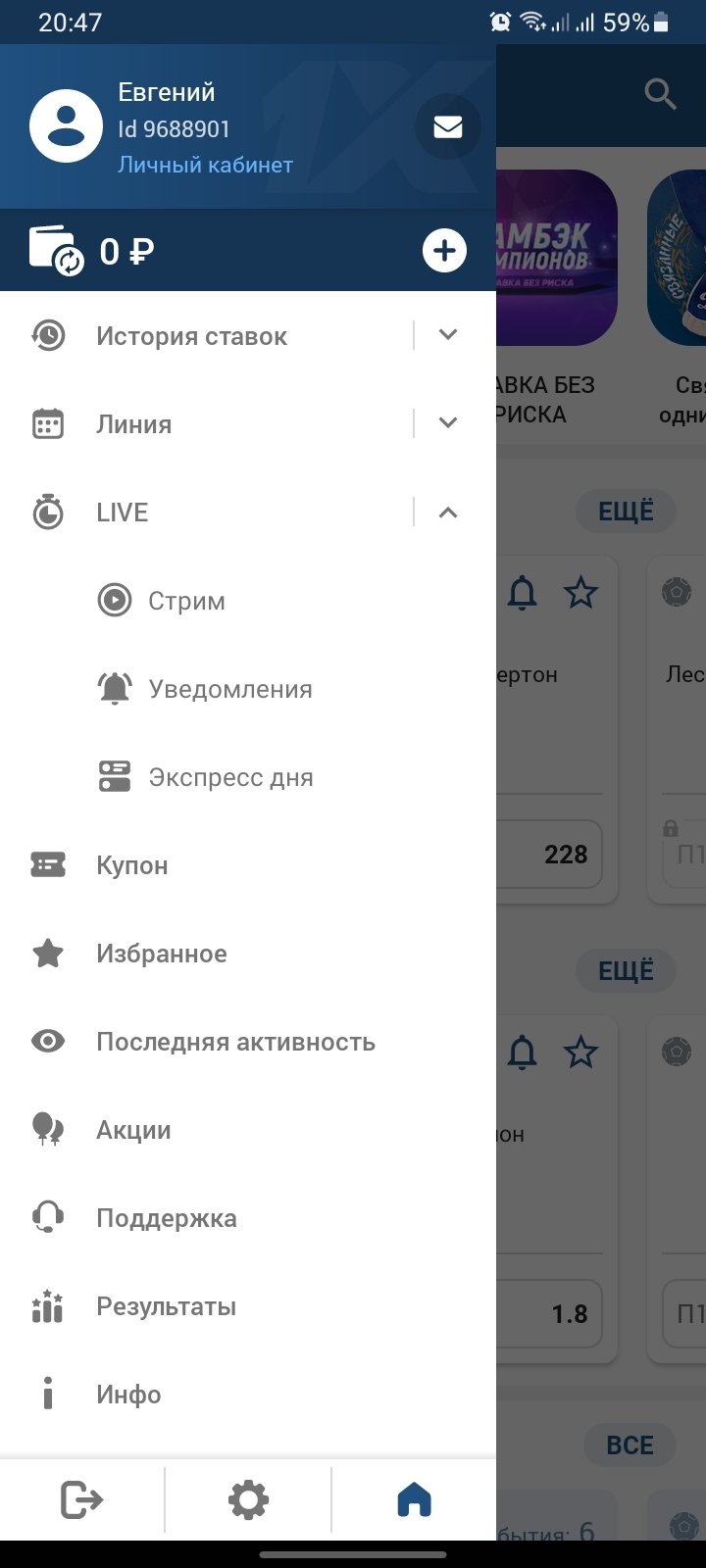Select Экспресс дня
The width and height of the screenshot is (706, 1568).
tap(230, 777)
